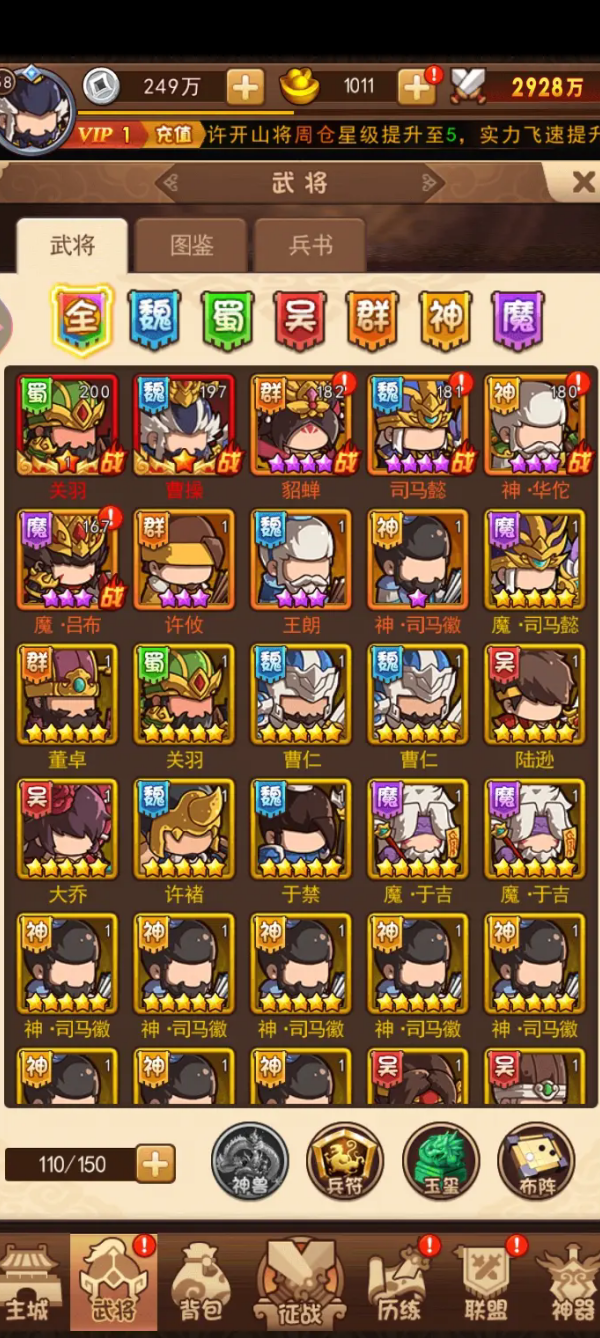The height and width of the screenshot is (1338, 600).
Task: Close the 武将 panel
Action: pos(583,182)
